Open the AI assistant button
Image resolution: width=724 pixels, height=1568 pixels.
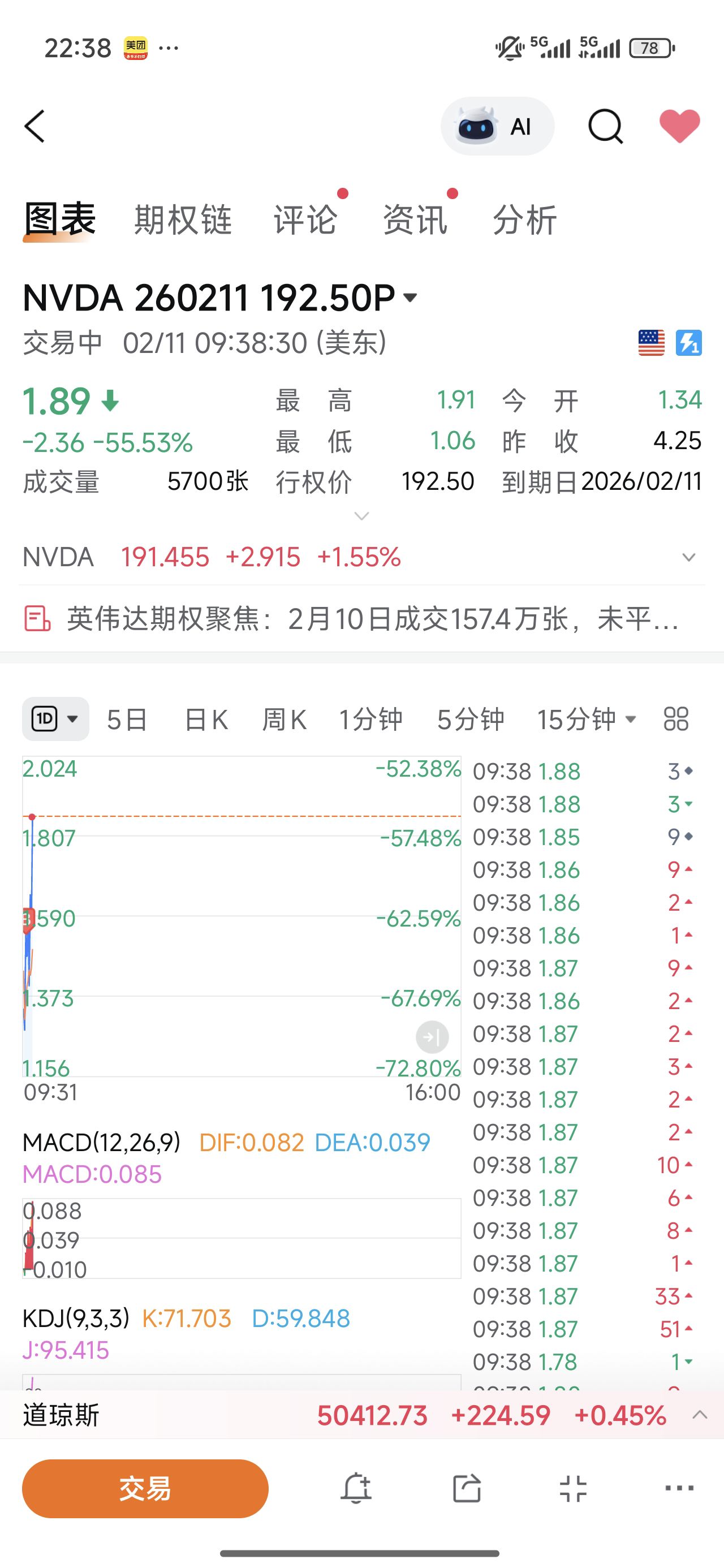tap(497, 127)
